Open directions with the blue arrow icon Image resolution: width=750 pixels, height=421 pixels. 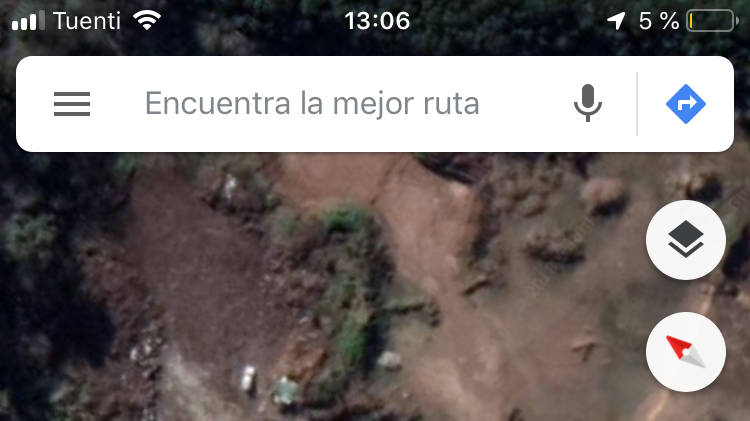click(x=686, y=103)
